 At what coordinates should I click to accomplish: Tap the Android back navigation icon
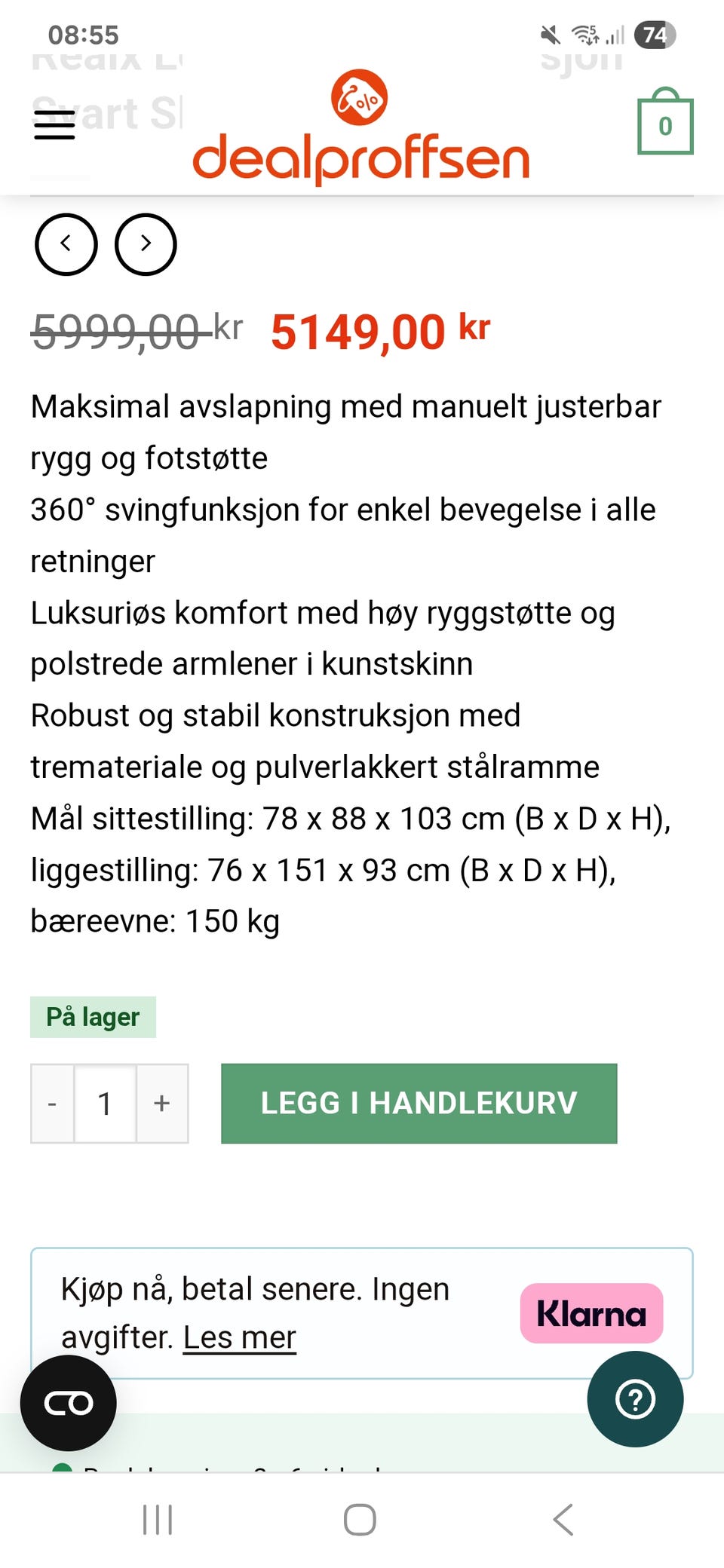(561, 1520)
